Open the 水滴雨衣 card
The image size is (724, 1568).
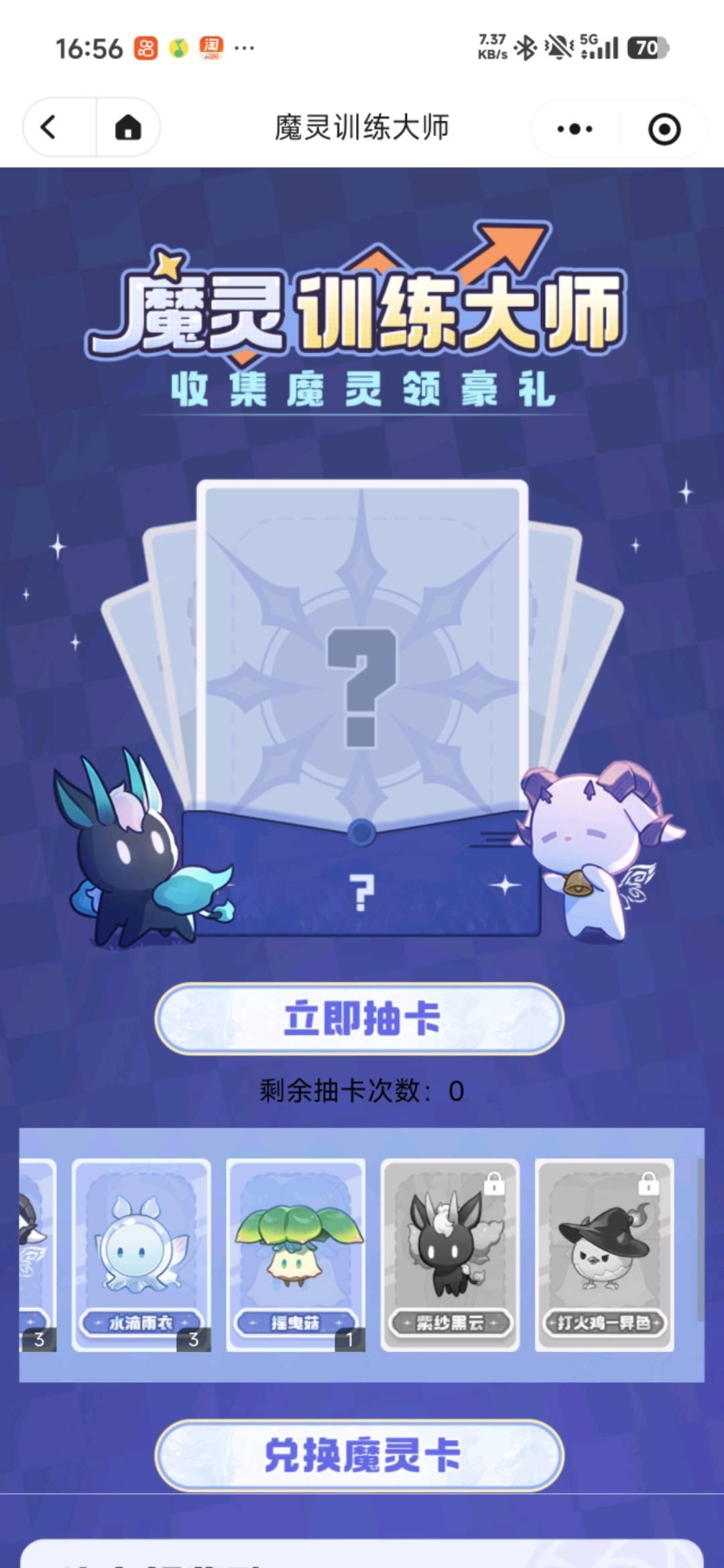point(141,1254)
